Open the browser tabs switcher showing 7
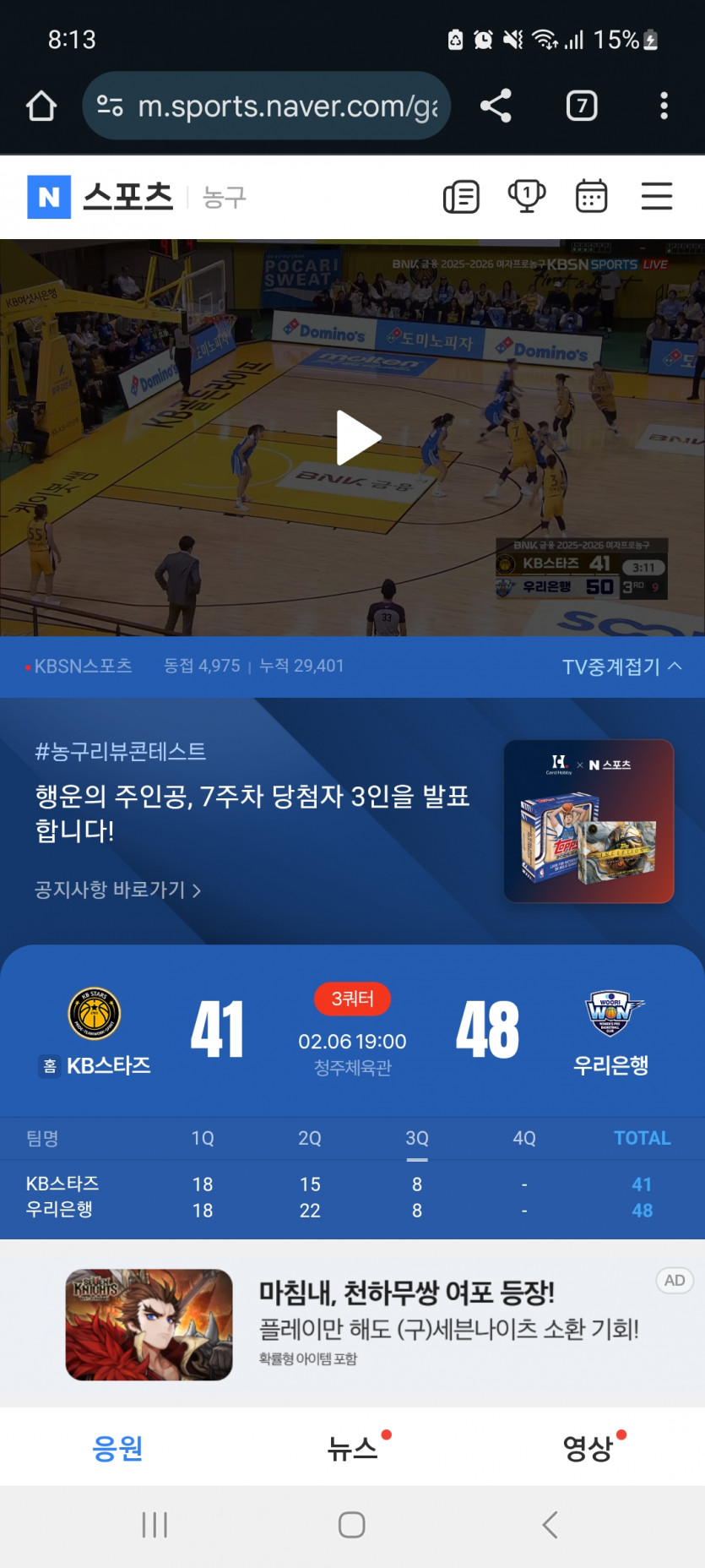Viewport: 705px width, 1568px height. 581,106
